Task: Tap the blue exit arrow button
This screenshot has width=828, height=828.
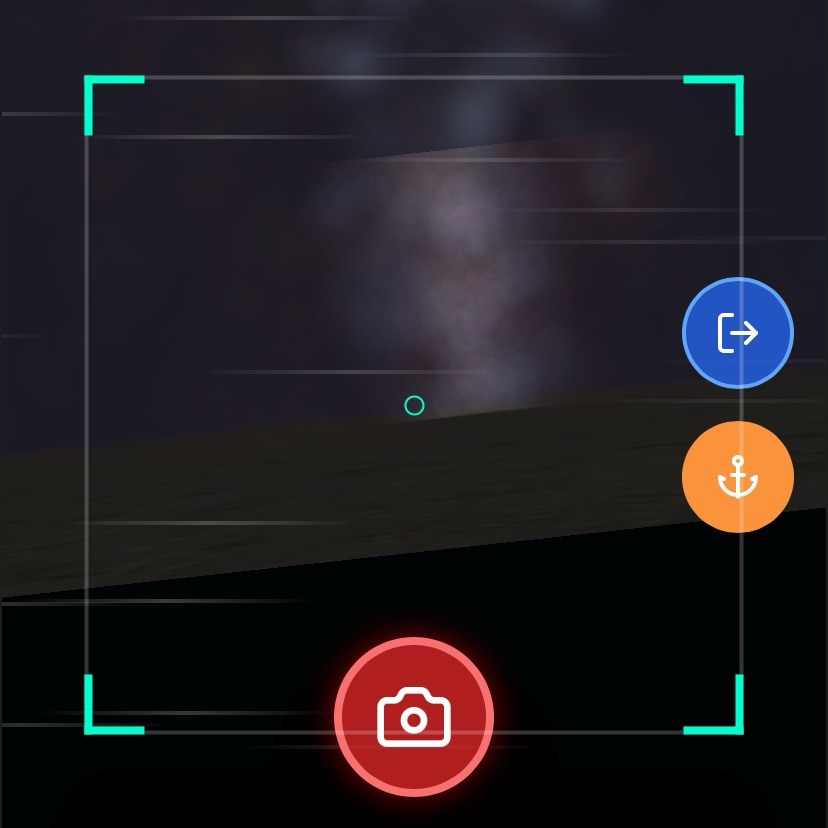Action: click(738, 333)
